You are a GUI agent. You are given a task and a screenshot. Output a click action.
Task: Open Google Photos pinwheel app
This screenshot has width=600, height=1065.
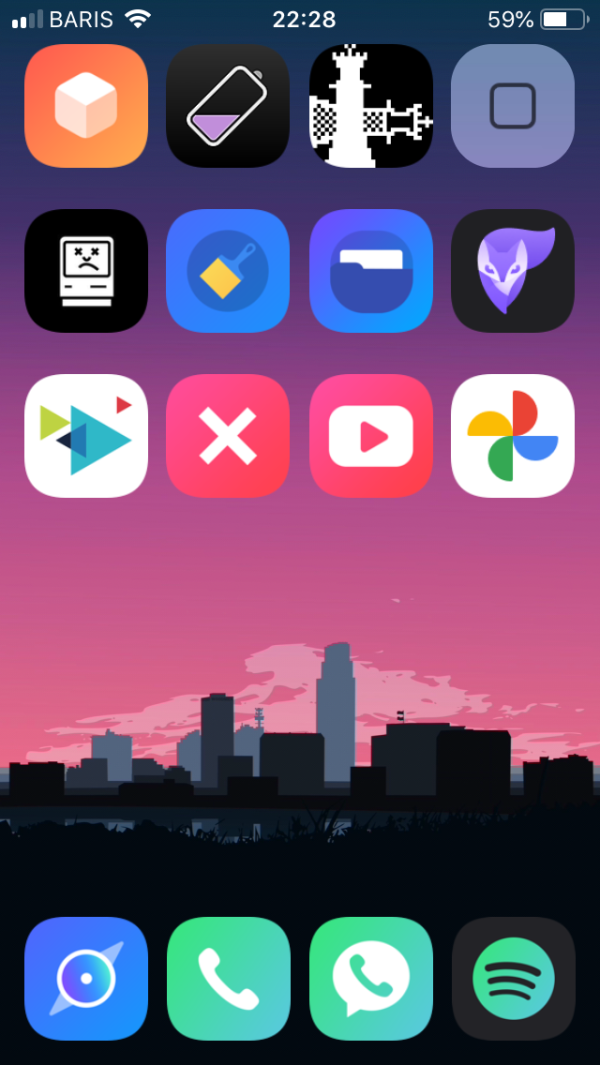point(513,436)
